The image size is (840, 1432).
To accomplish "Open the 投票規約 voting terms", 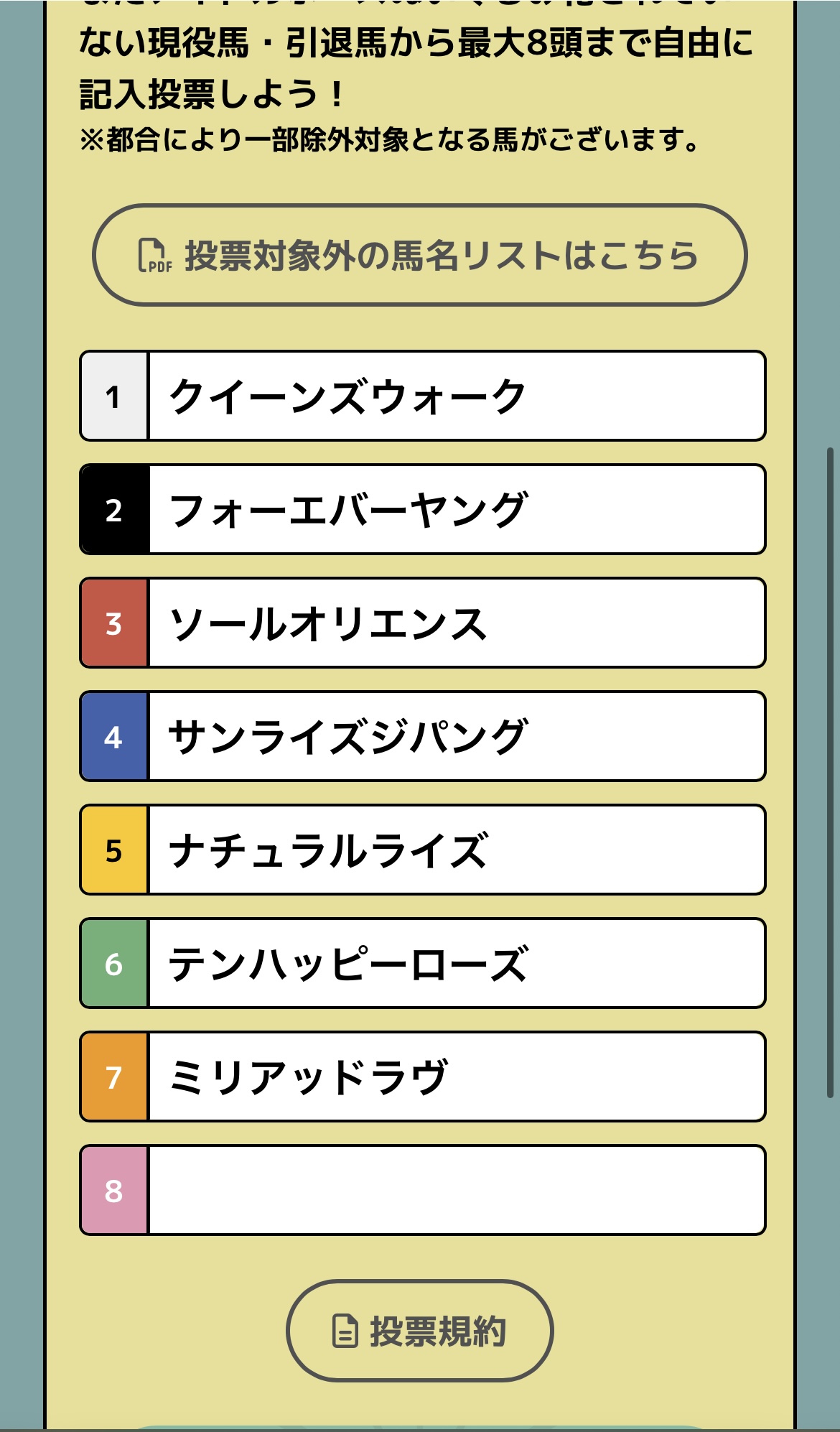I will pyautogui.click(x=420, y=1331).
